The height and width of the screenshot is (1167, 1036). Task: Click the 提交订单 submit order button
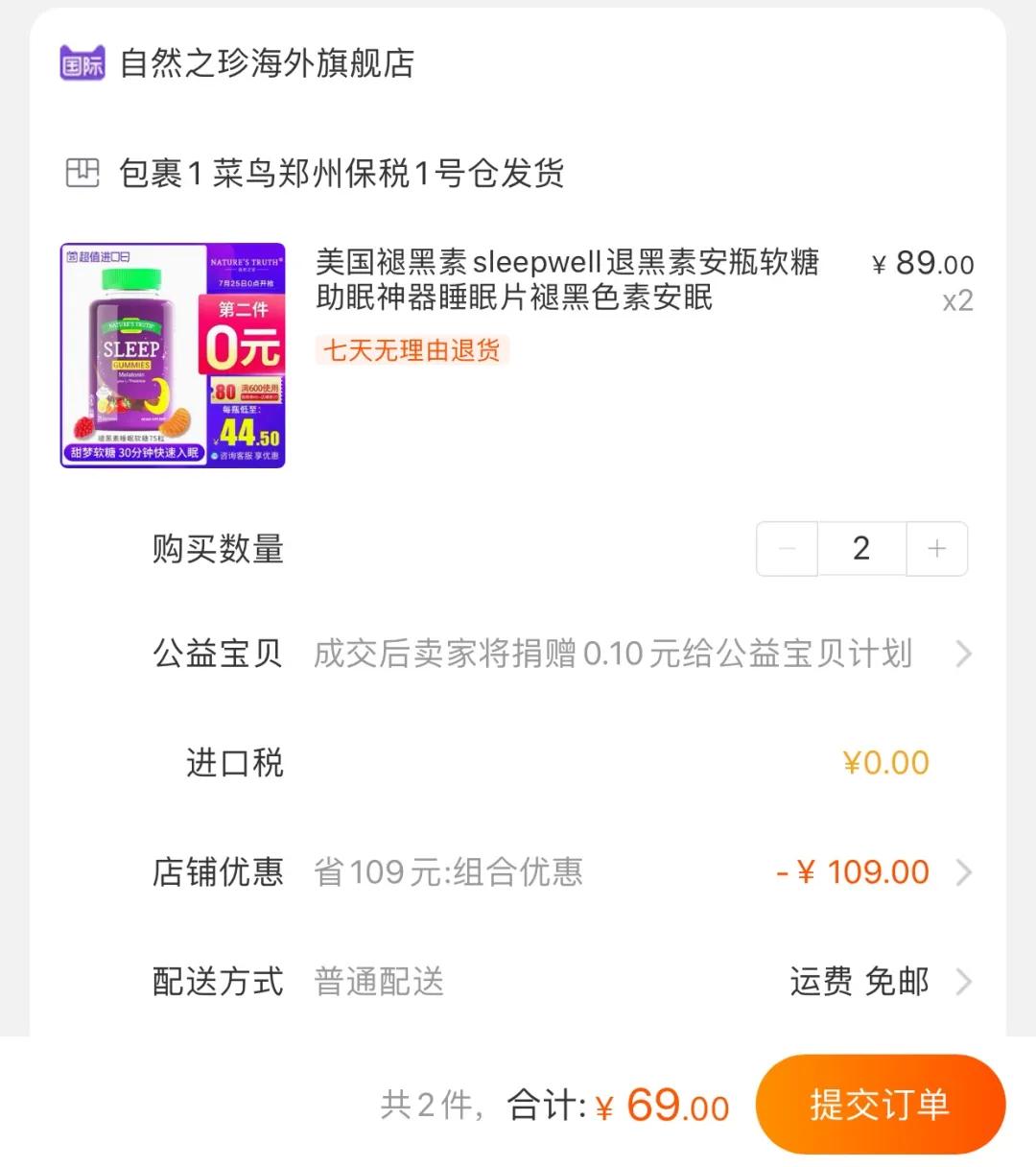pyautogui.click(x=880, y=1105)
